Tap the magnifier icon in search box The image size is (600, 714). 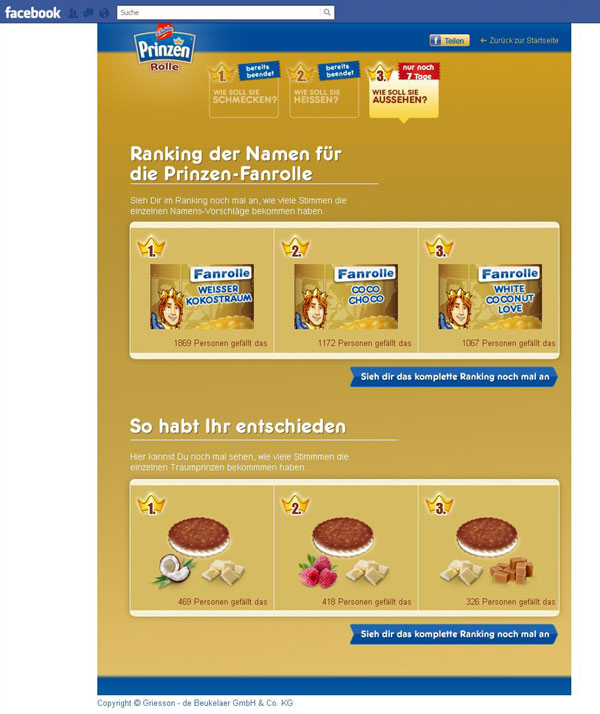(x=326, y=13)
